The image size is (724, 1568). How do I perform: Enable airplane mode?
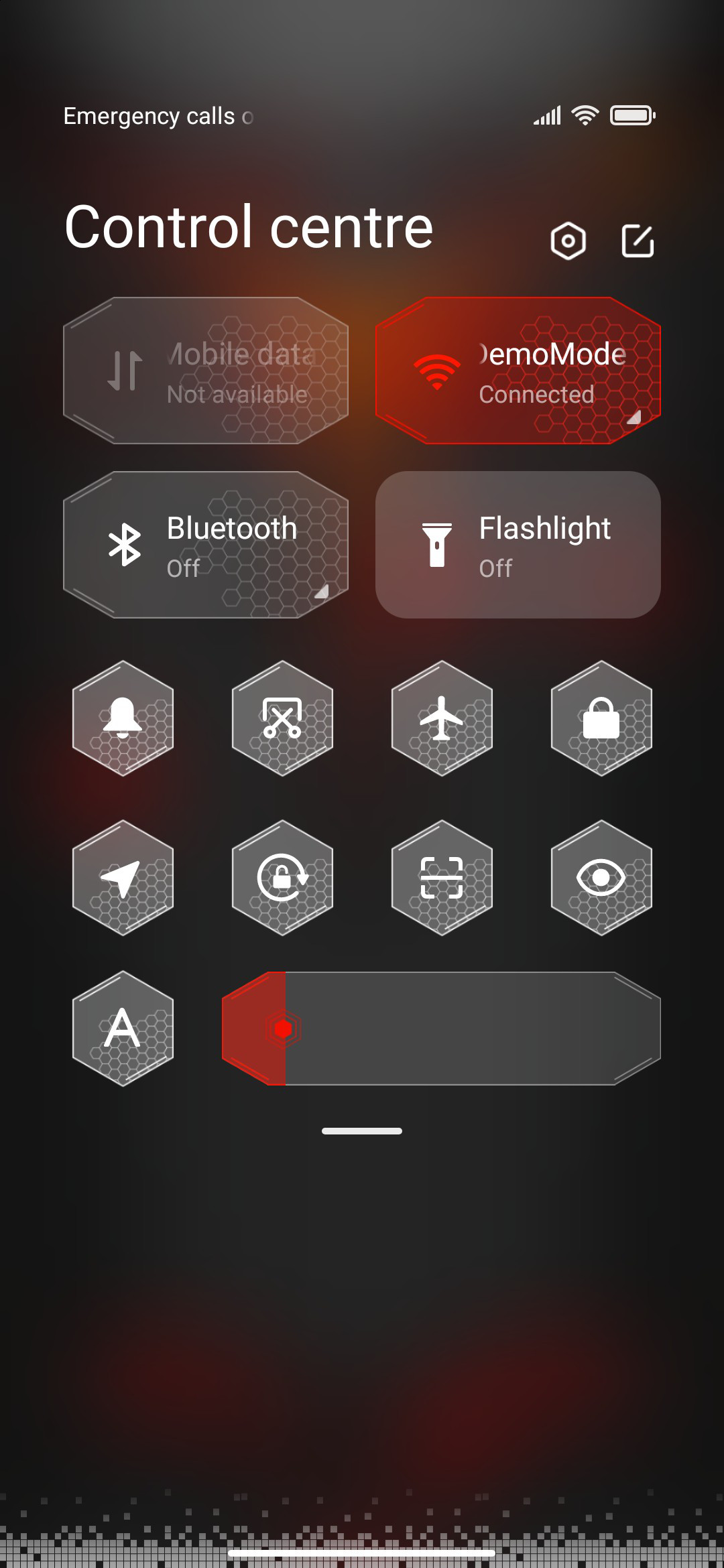[442, 718]
